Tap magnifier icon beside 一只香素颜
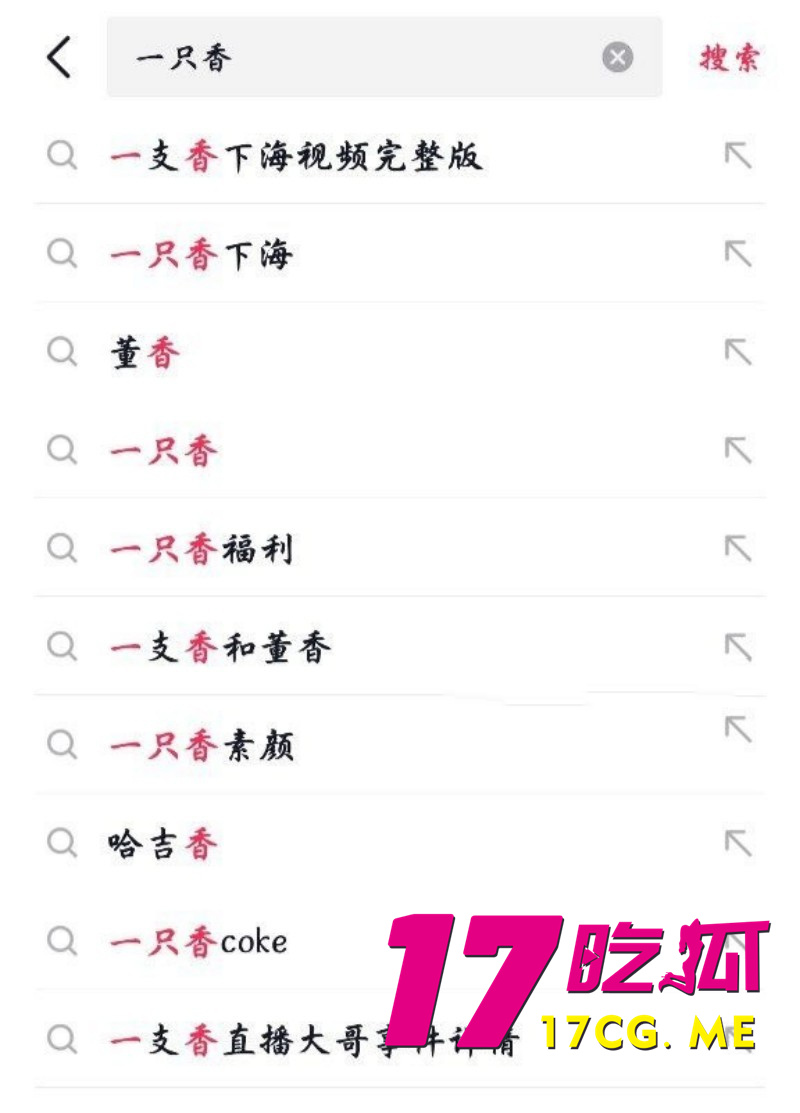 tap(62, 745)
